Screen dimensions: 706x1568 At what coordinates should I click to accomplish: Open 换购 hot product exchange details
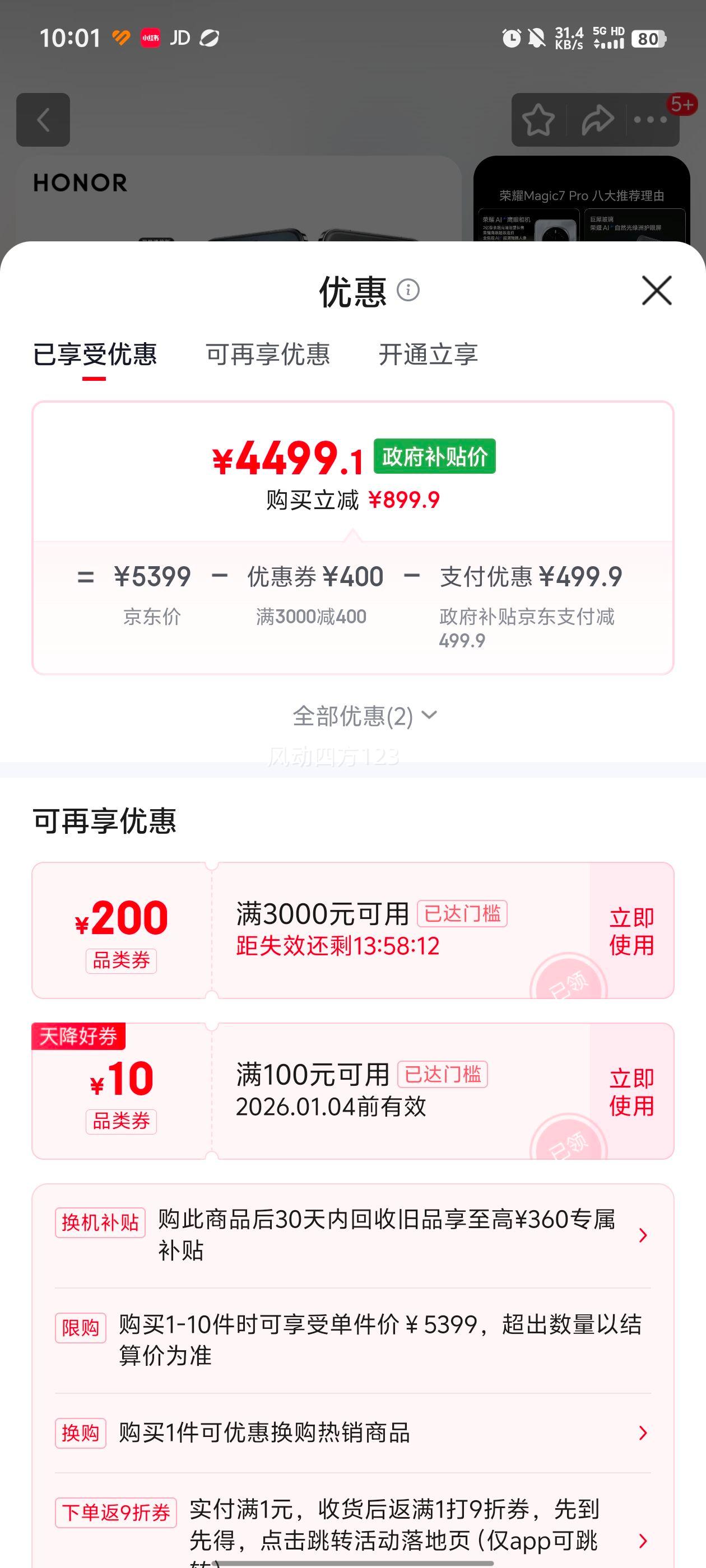[x=644, y=1432]
